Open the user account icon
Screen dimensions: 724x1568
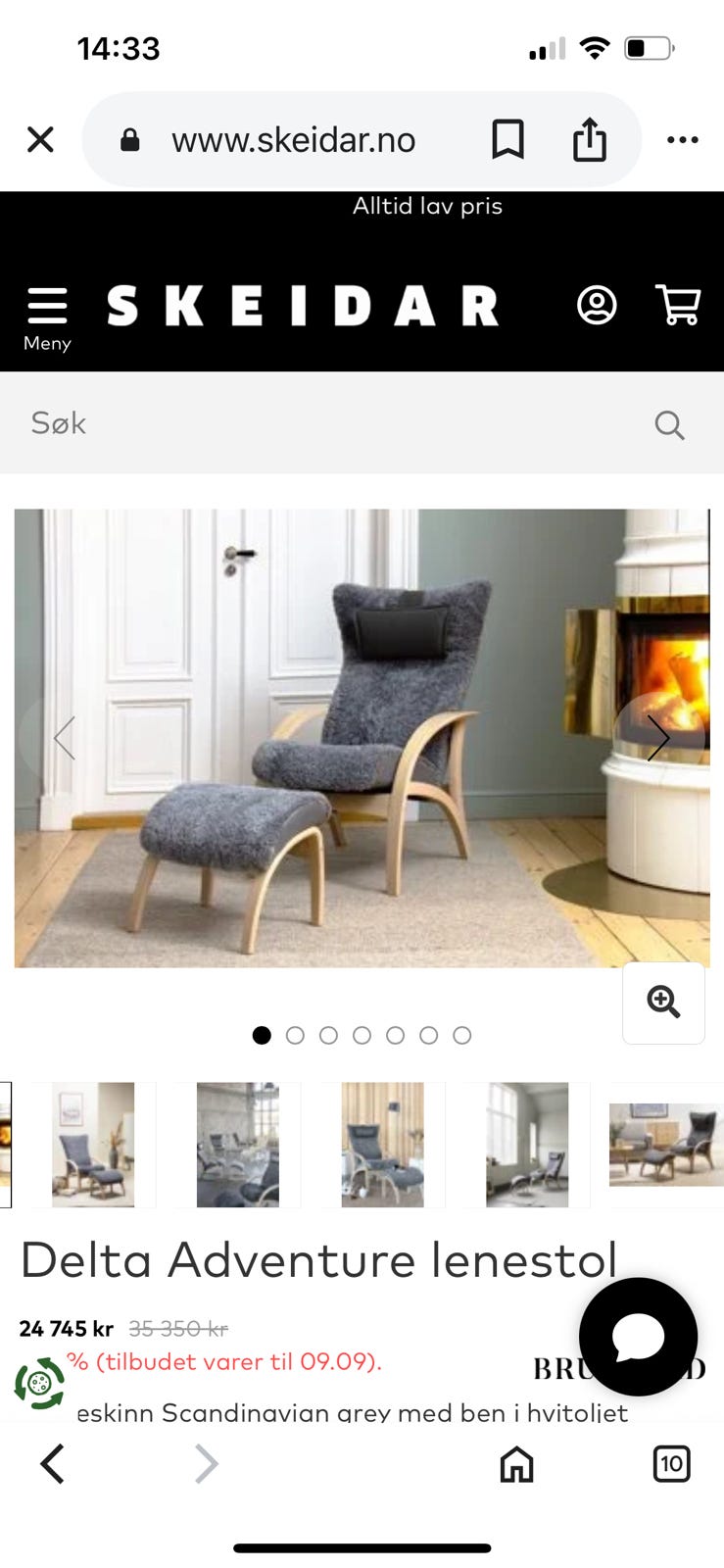pyautogui.click(x=597, y=306)
